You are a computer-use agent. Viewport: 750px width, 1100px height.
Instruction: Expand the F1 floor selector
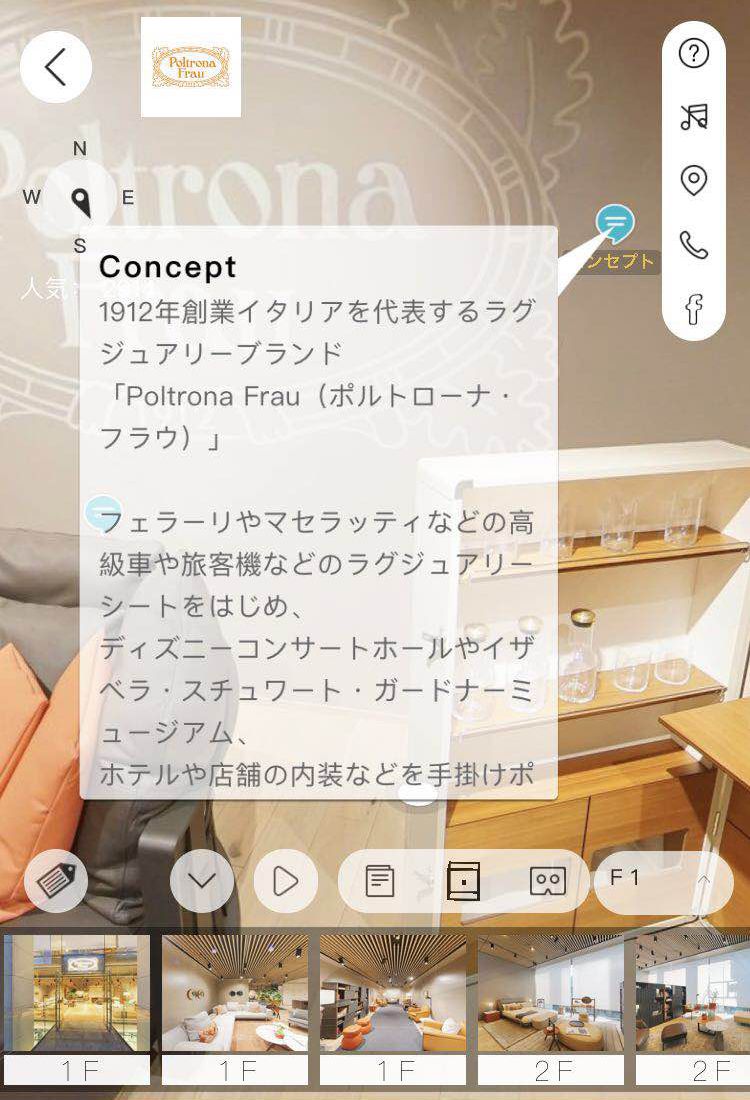[664, 881]
